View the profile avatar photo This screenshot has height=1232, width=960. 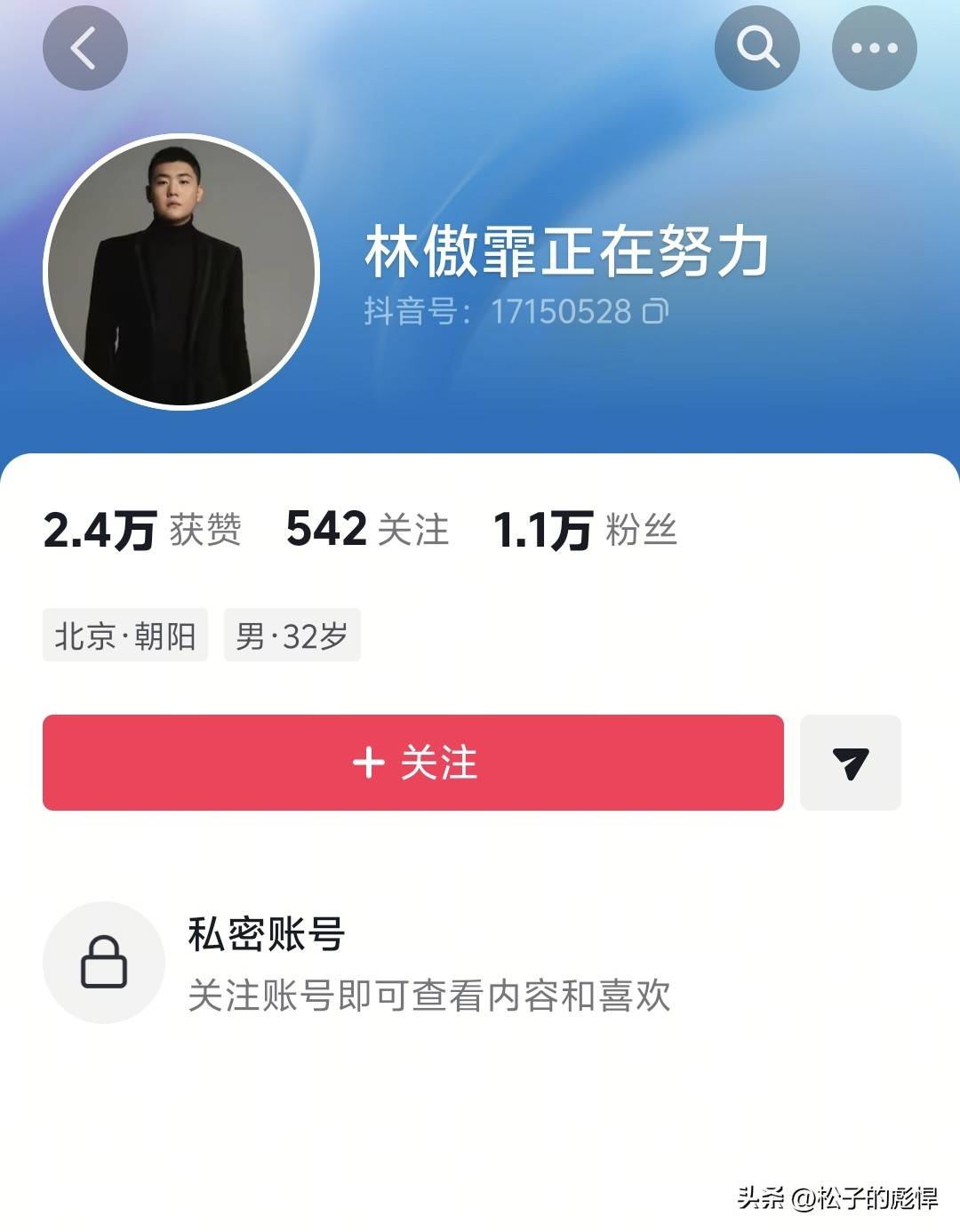click(181, 272)
